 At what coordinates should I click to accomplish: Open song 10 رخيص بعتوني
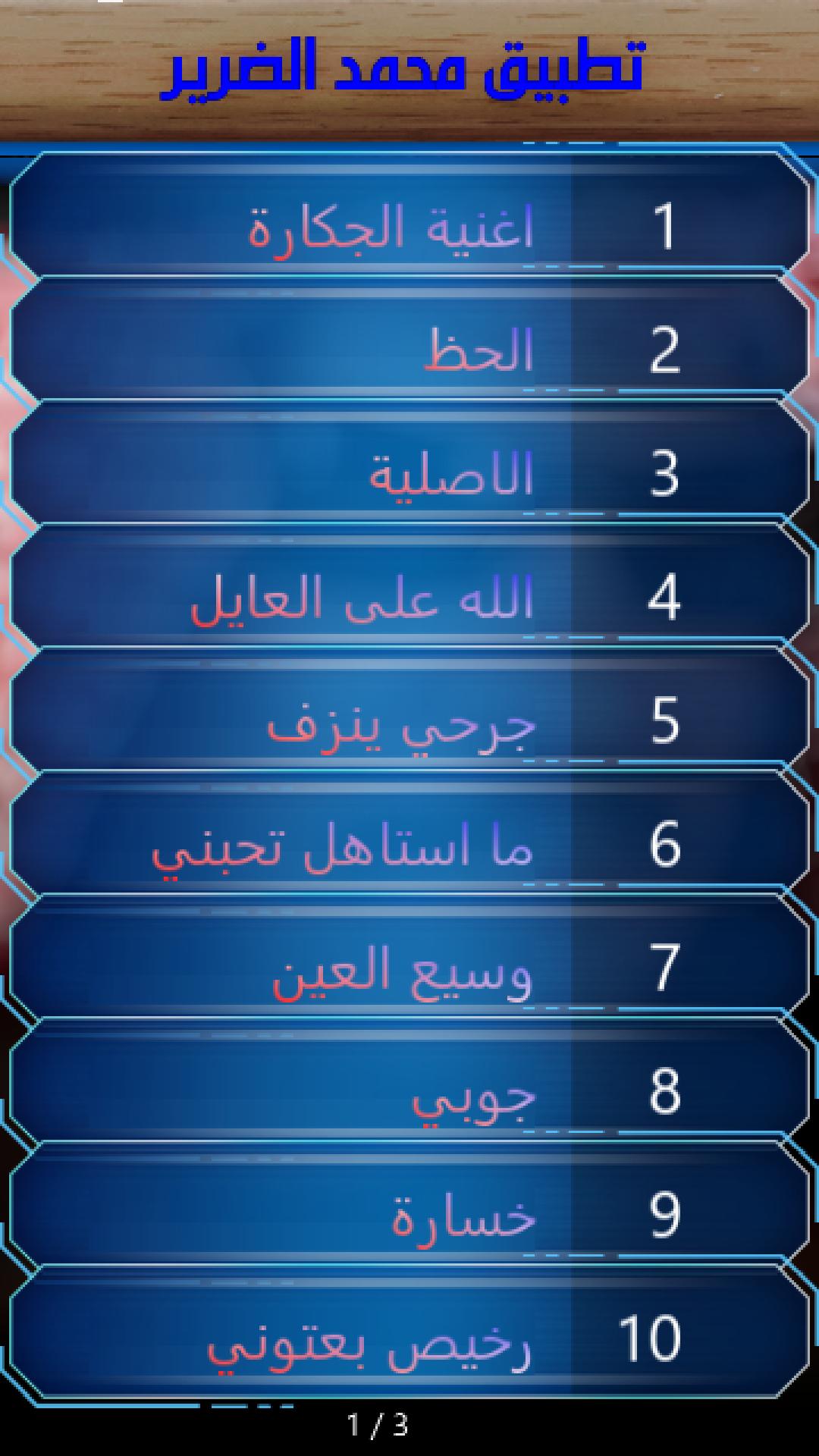409,1338
